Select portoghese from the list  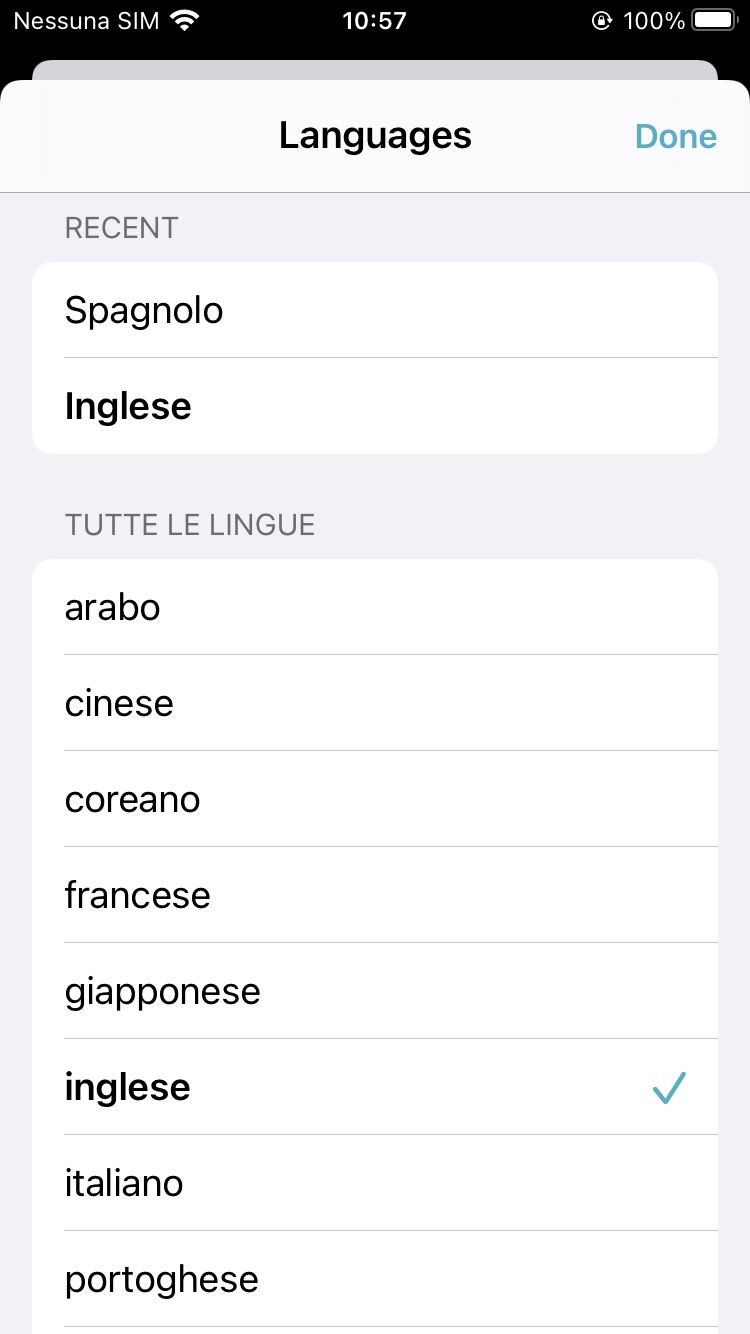375,1280
